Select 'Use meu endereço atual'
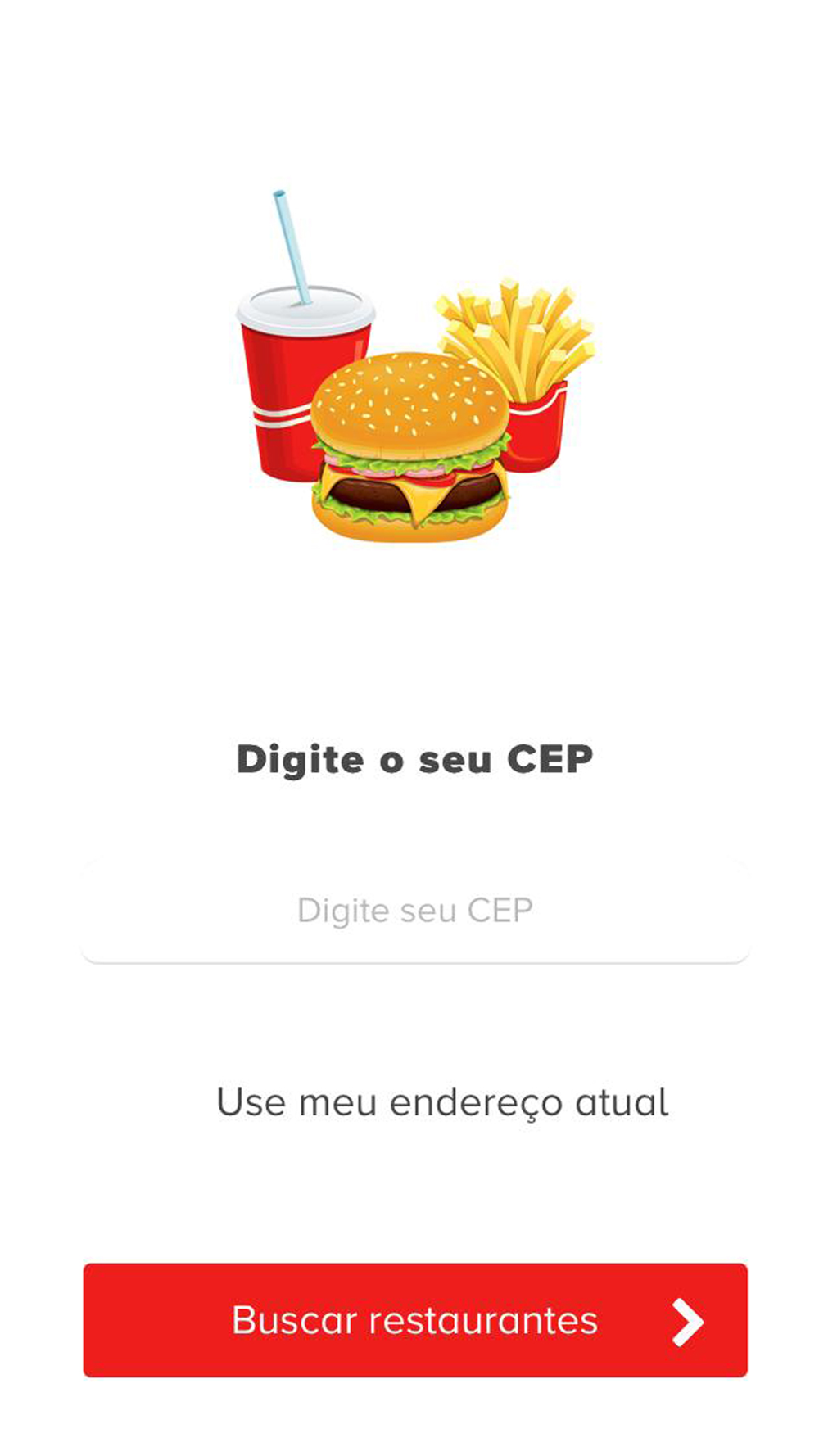The image size is (819, 1456). pos(442,1102)
